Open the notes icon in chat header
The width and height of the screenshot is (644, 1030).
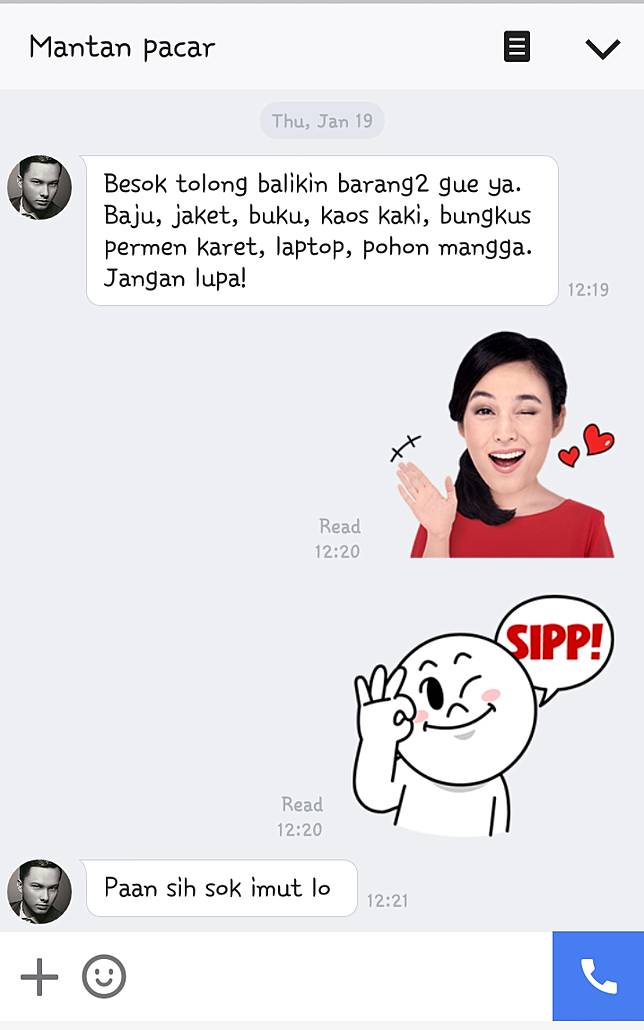pyautogui.click(x=516, y=47)
